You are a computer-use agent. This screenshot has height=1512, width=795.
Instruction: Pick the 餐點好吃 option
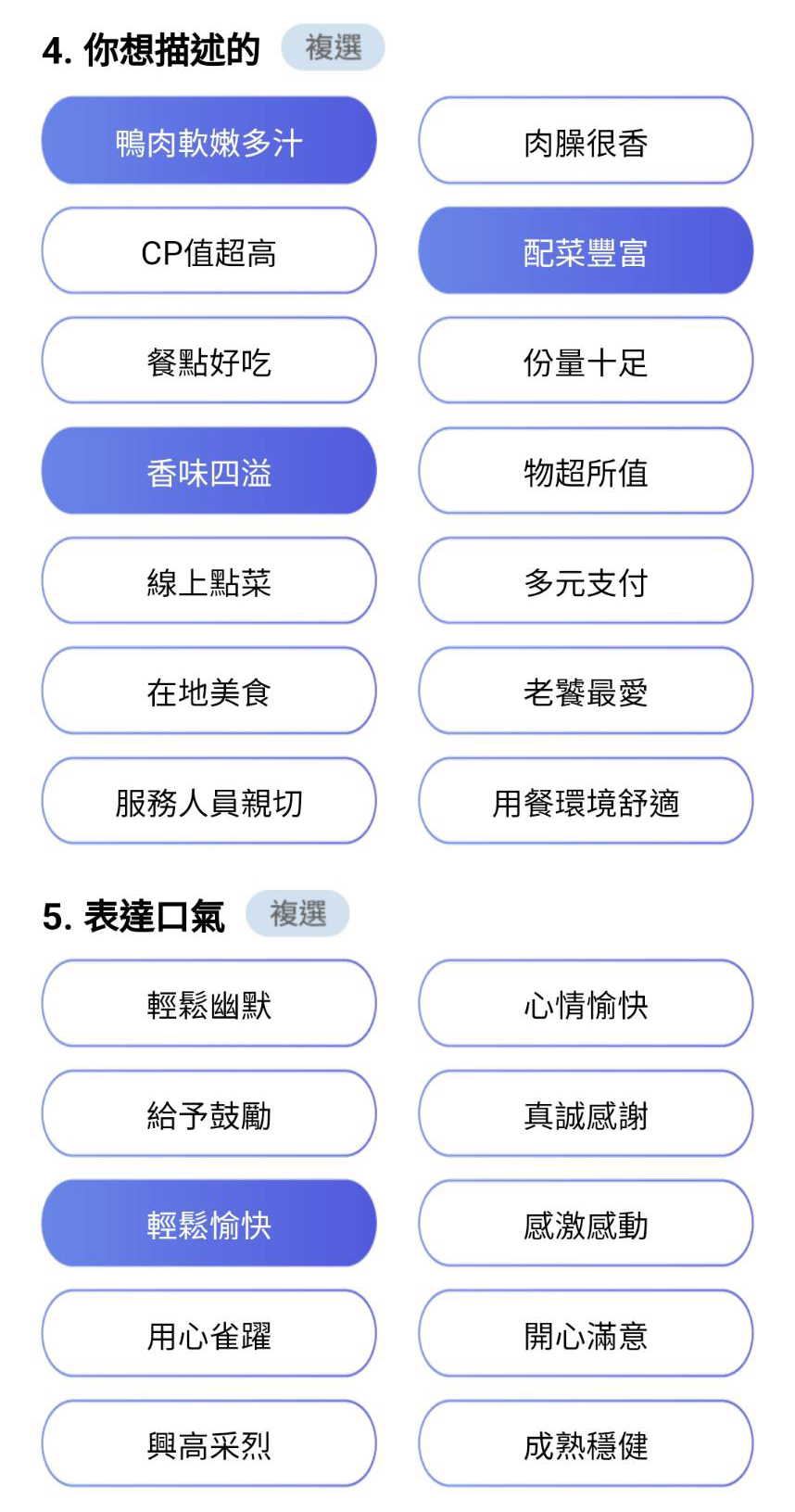(x=208, y=362)
